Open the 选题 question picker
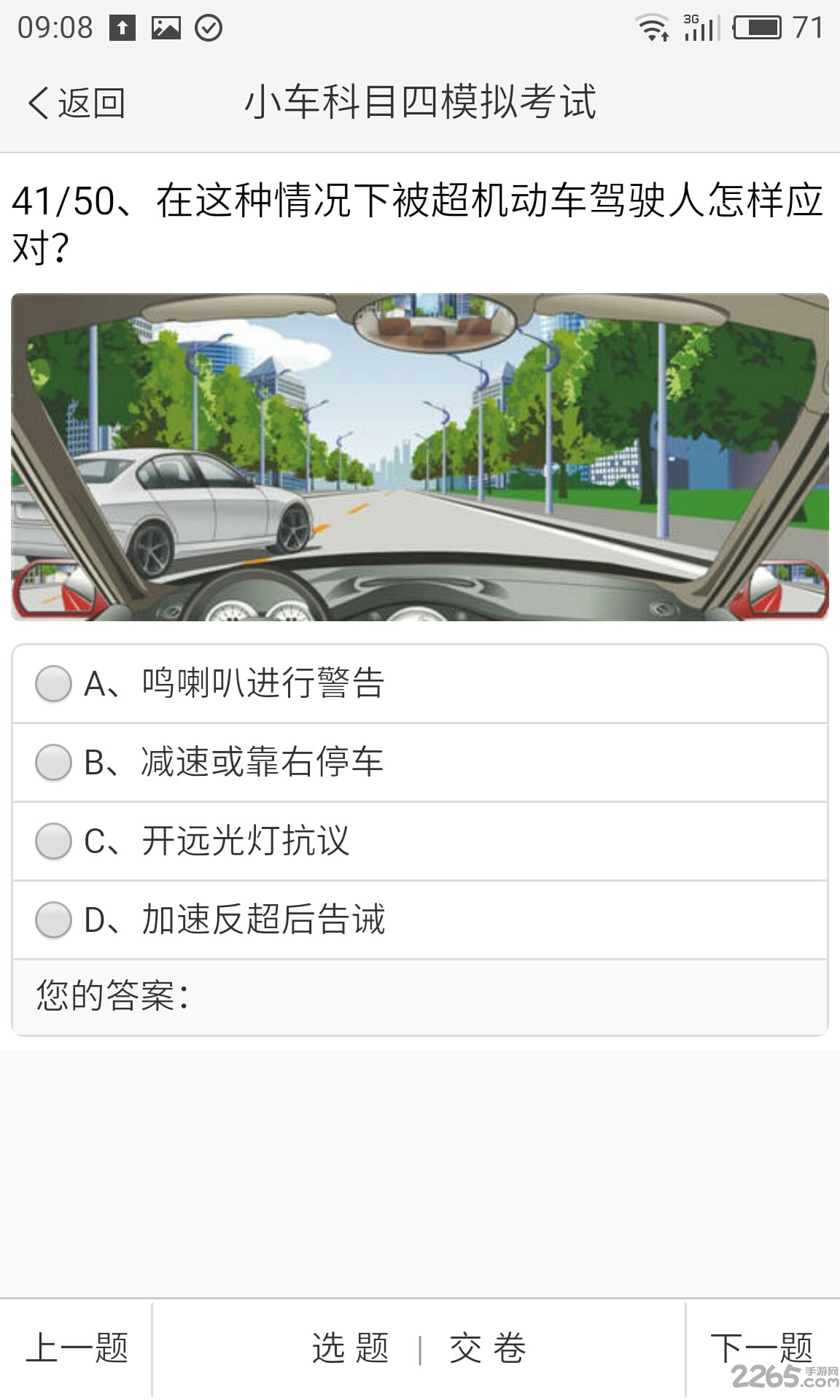The width and height of the screenshot is (840, 1400). click(x=350, y=1347)
